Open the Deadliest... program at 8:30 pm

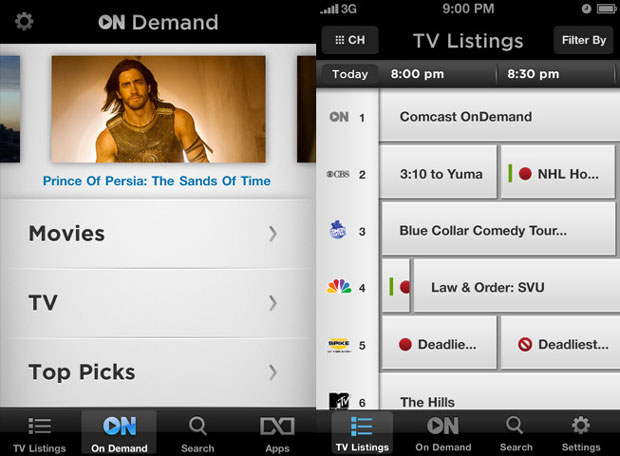(x=559, y=344)
